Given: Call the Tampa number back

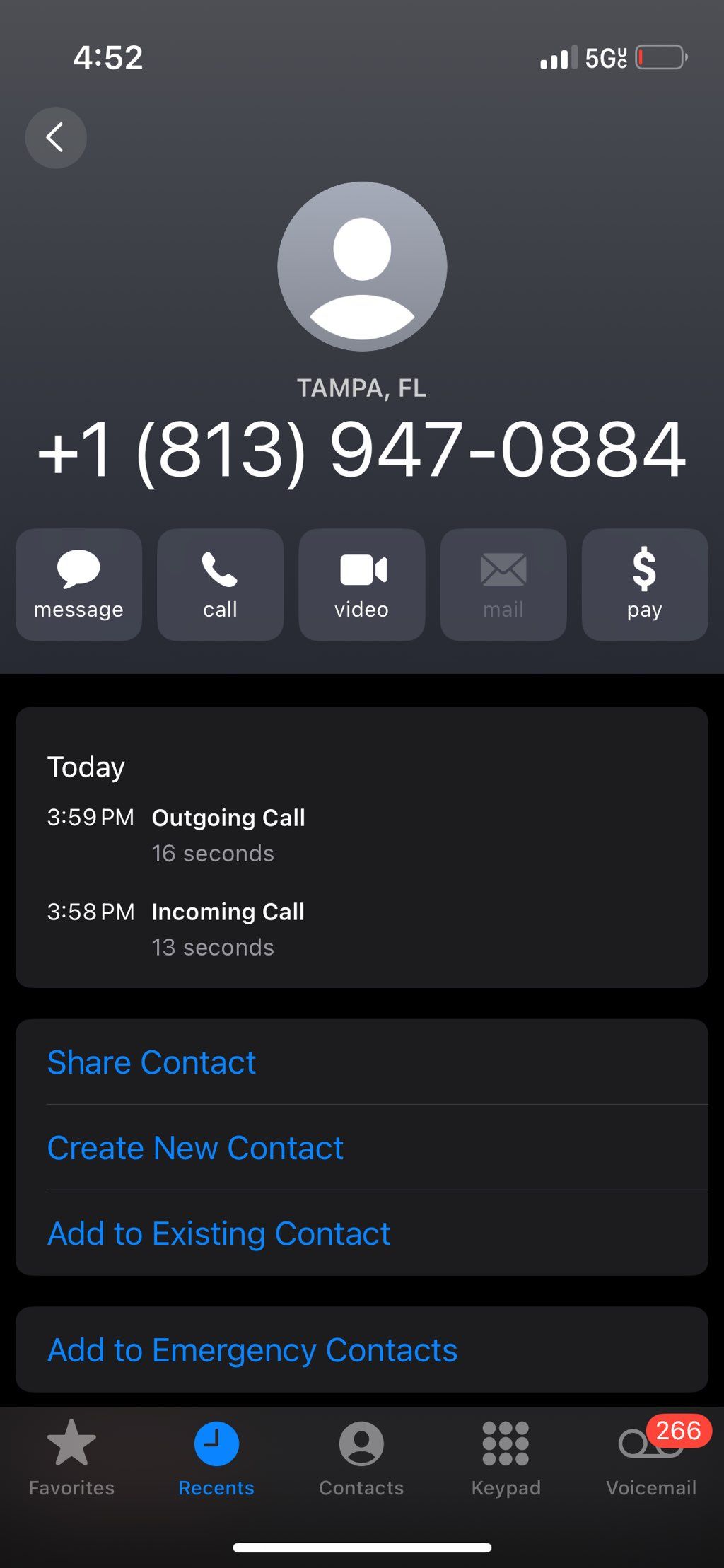Looking at the screenshot, I should [x=220, y=584].
